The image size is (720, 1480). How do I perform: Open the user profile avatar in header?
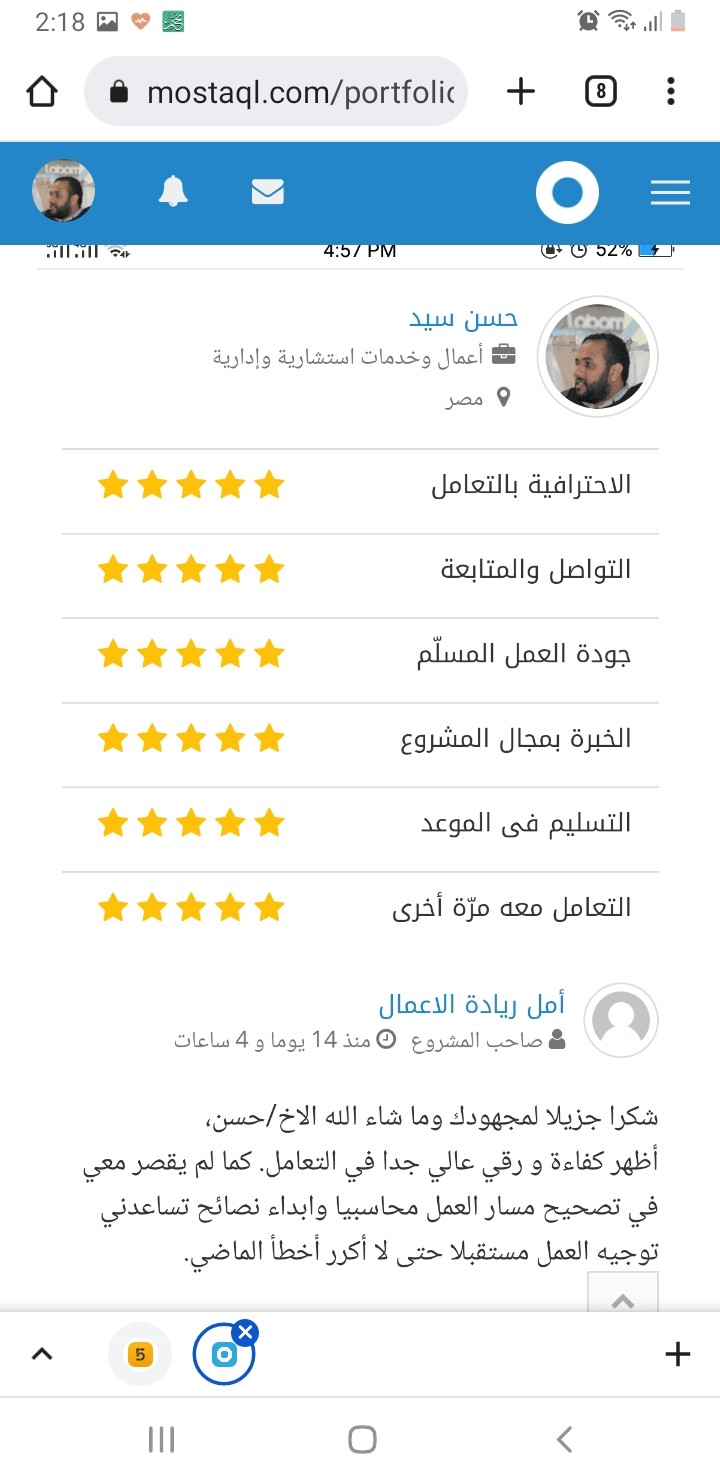click(x=64, y=191)
